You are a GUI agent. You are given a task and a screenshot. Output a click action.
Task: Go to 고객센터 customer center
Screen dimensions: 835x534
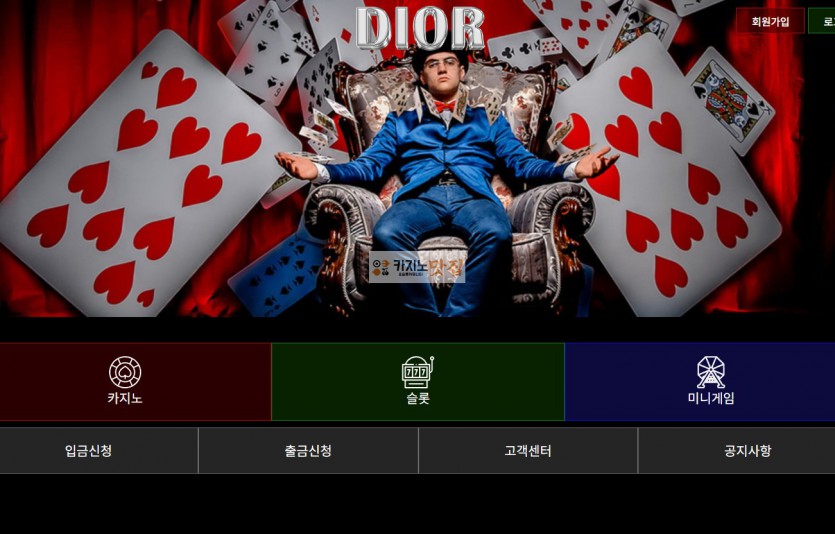pos(528,451)
